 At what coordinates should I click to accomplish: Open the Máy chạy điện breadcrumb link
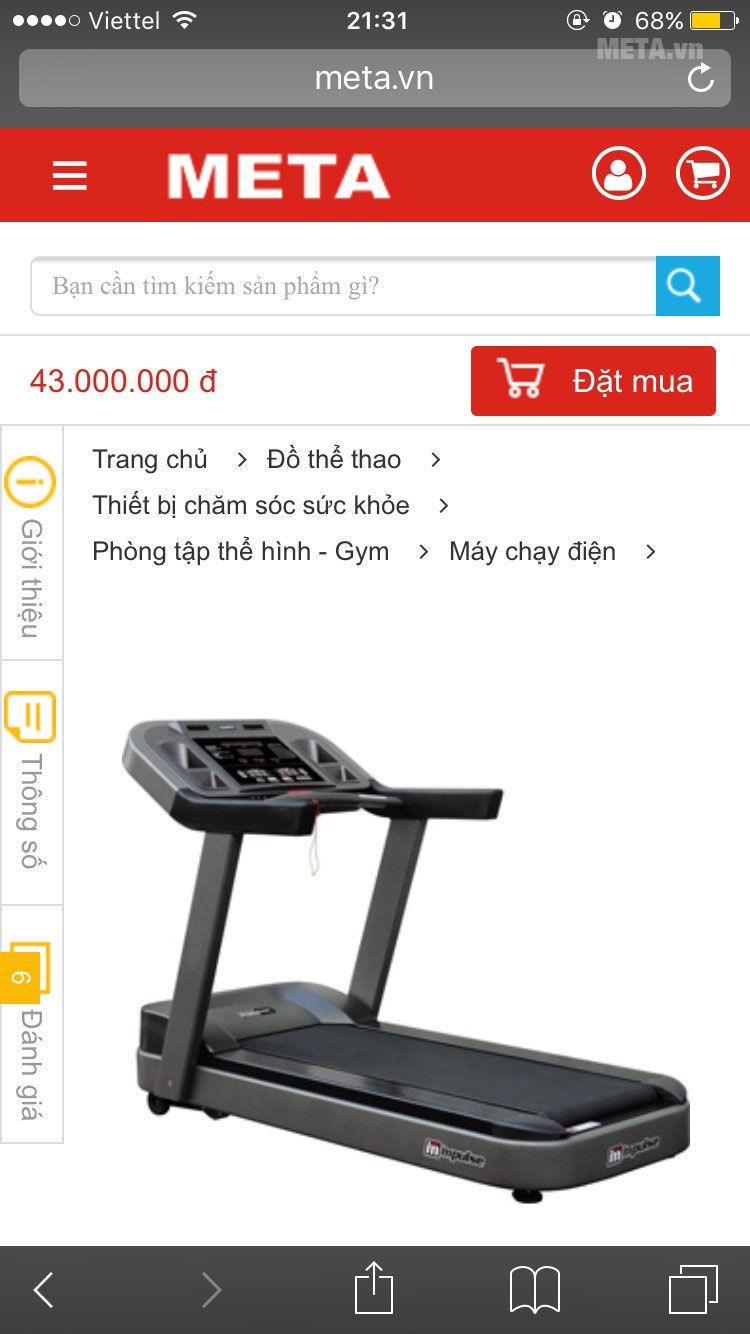(535, 551)
